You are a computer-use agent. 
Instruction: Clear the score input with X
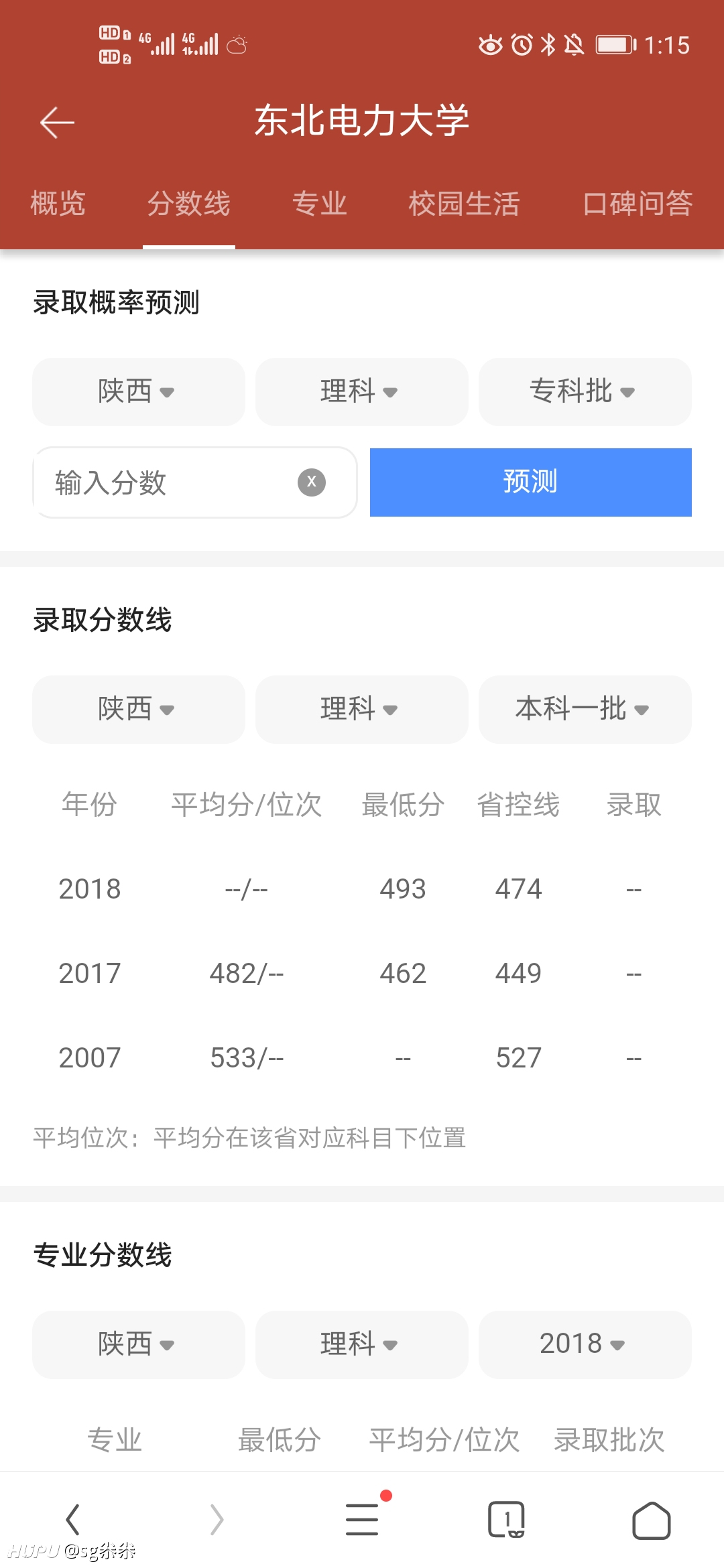coord(312,482)
